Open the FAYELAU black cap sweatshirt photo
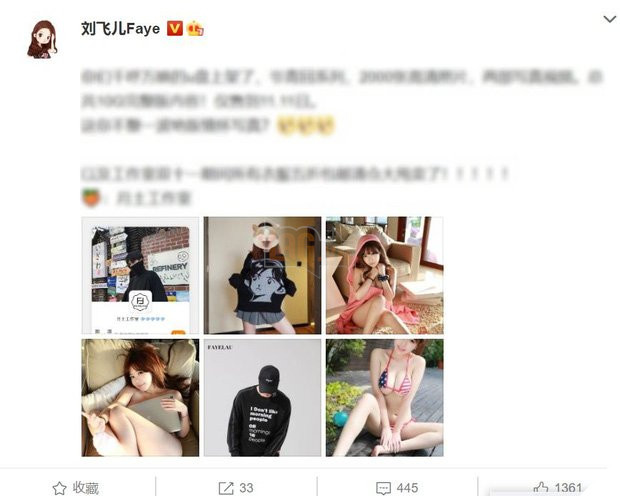This screenshot has height=496, width=620. tap(262, 397)
